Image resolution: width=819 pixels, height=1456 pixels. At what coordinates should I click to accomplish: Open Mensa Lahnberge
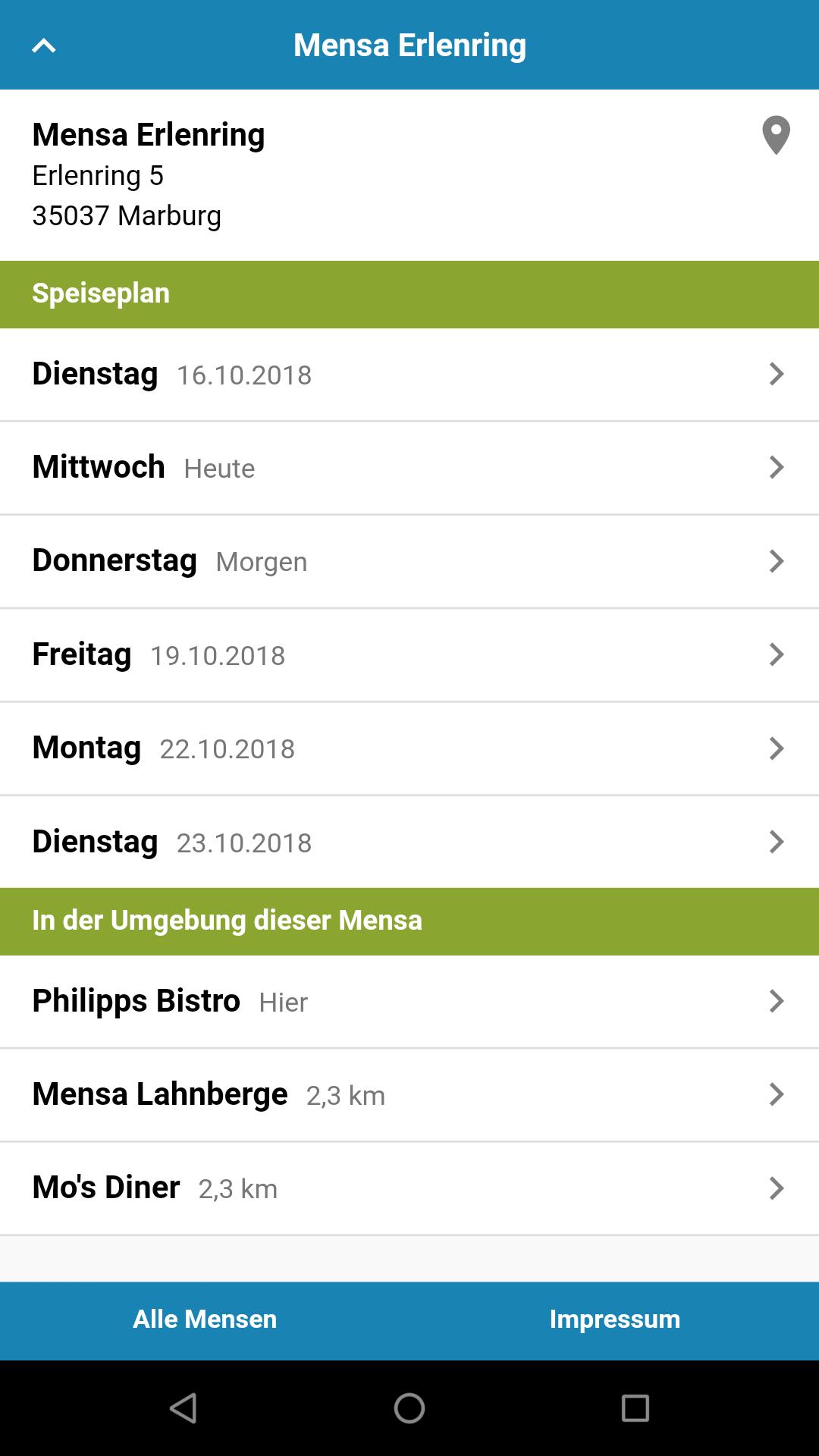[x=409, y=1095]
